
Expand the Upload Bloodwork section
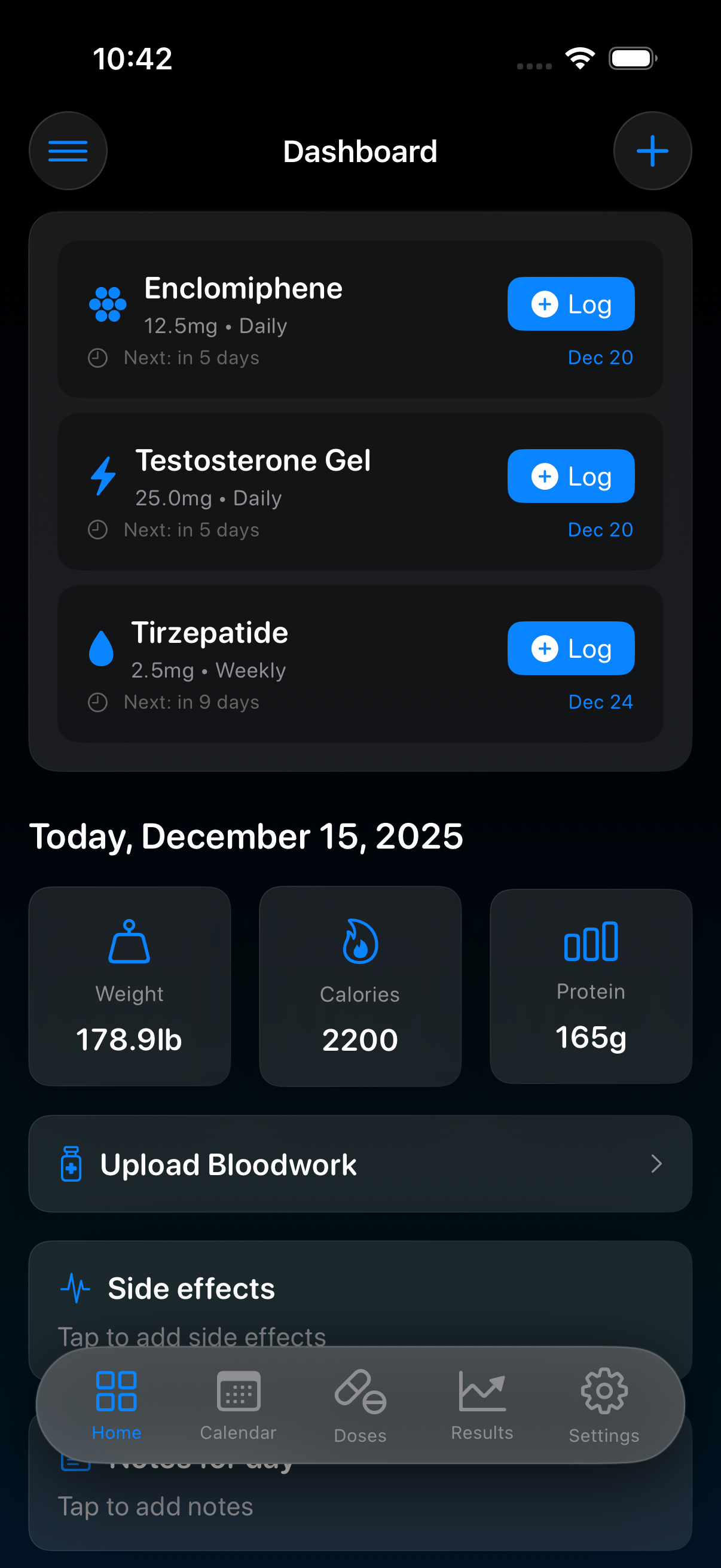point(360,1163)
